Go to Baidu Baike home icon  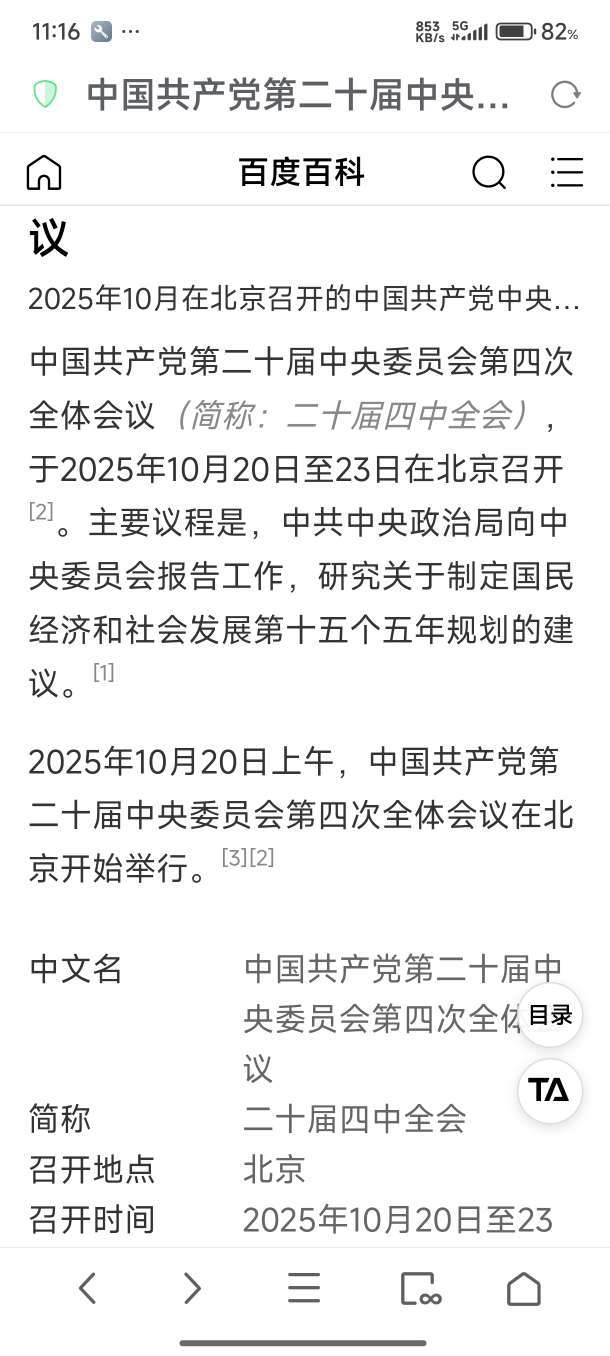point(44,173)
